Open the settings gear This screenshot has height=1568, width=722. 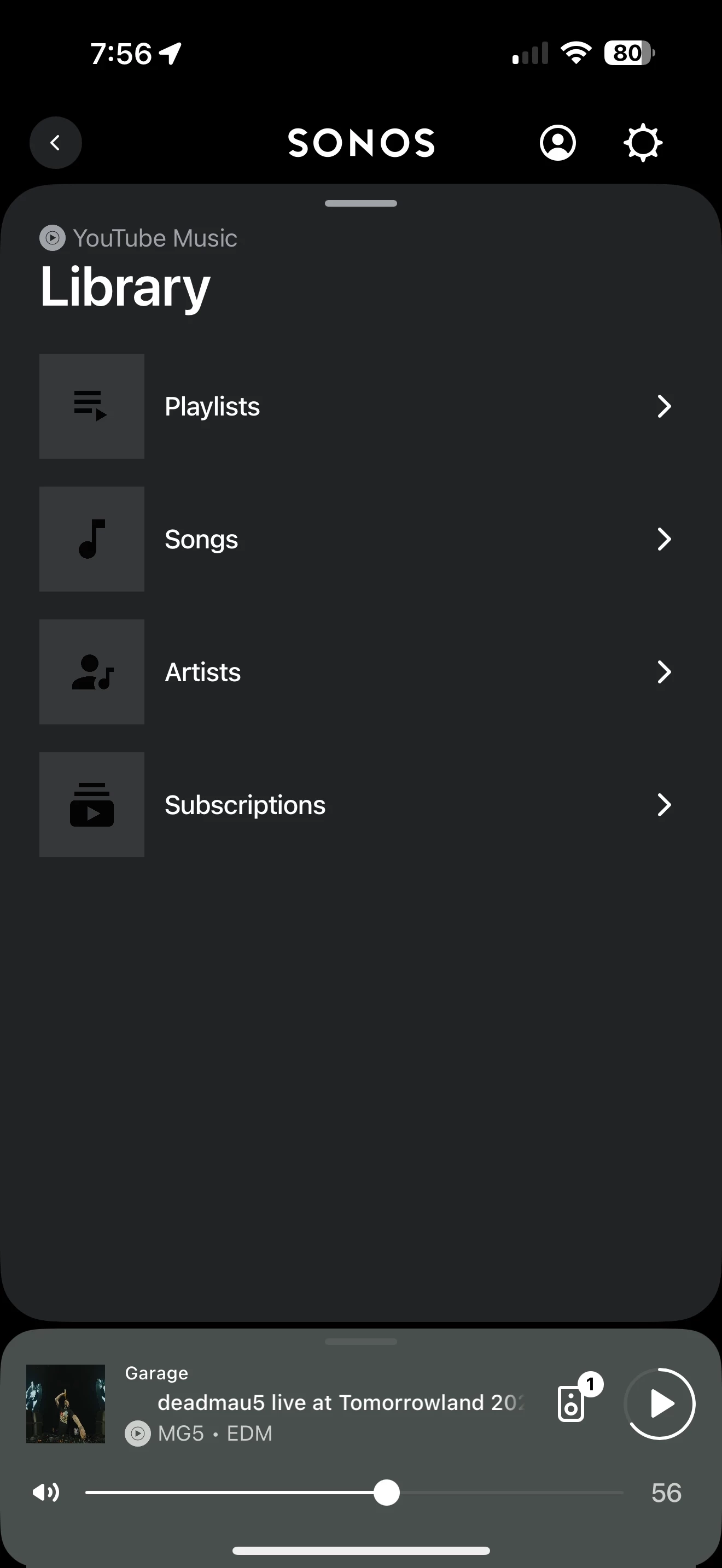click(x=643, y=143)
